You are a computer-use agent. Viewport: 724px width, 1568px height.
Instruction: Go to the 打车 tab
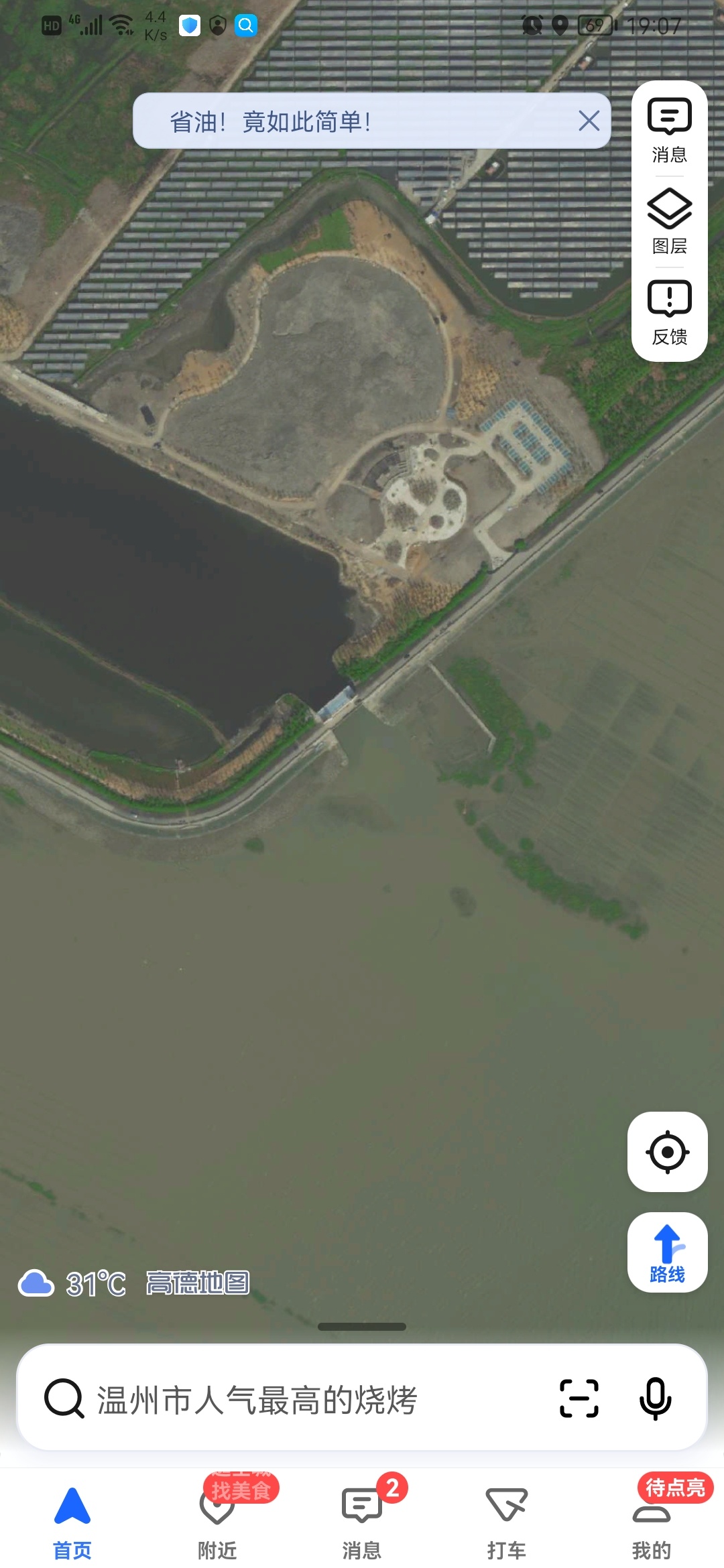[x=507, y=1519]
